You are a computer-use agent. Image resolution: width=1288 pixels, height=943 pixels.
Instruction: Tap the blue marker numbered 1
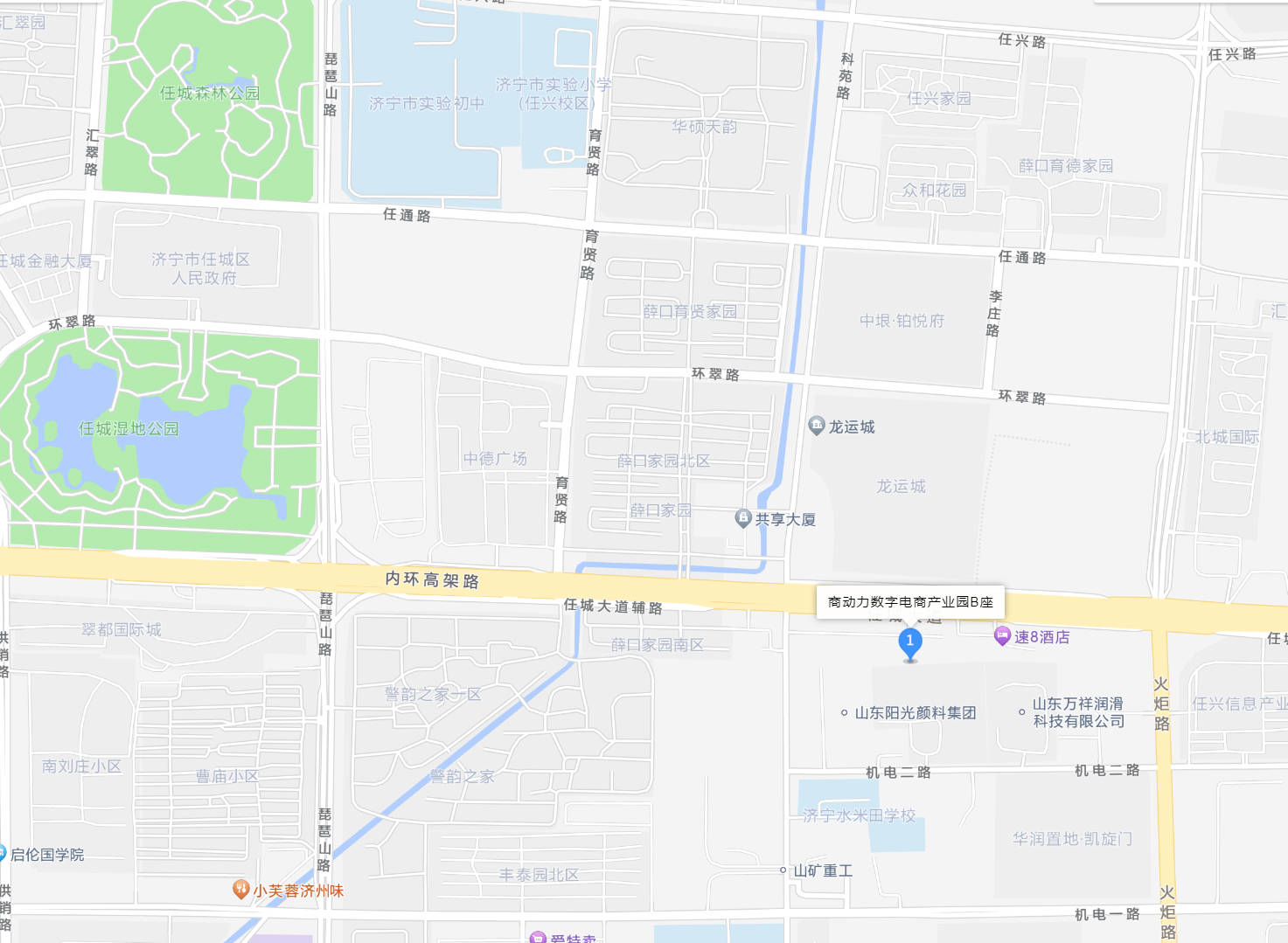tap(909, 643)
